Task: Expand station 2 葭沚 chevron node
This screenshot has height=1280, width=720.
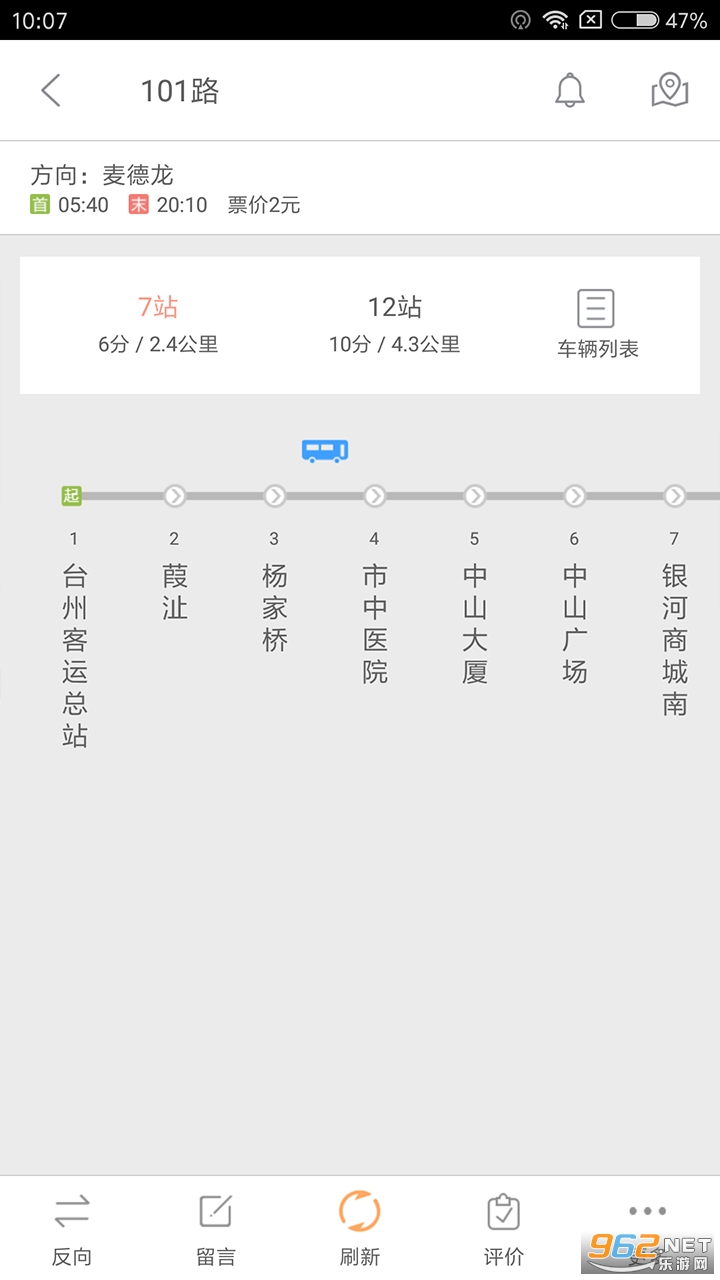Action: click(x=174, y=495)
